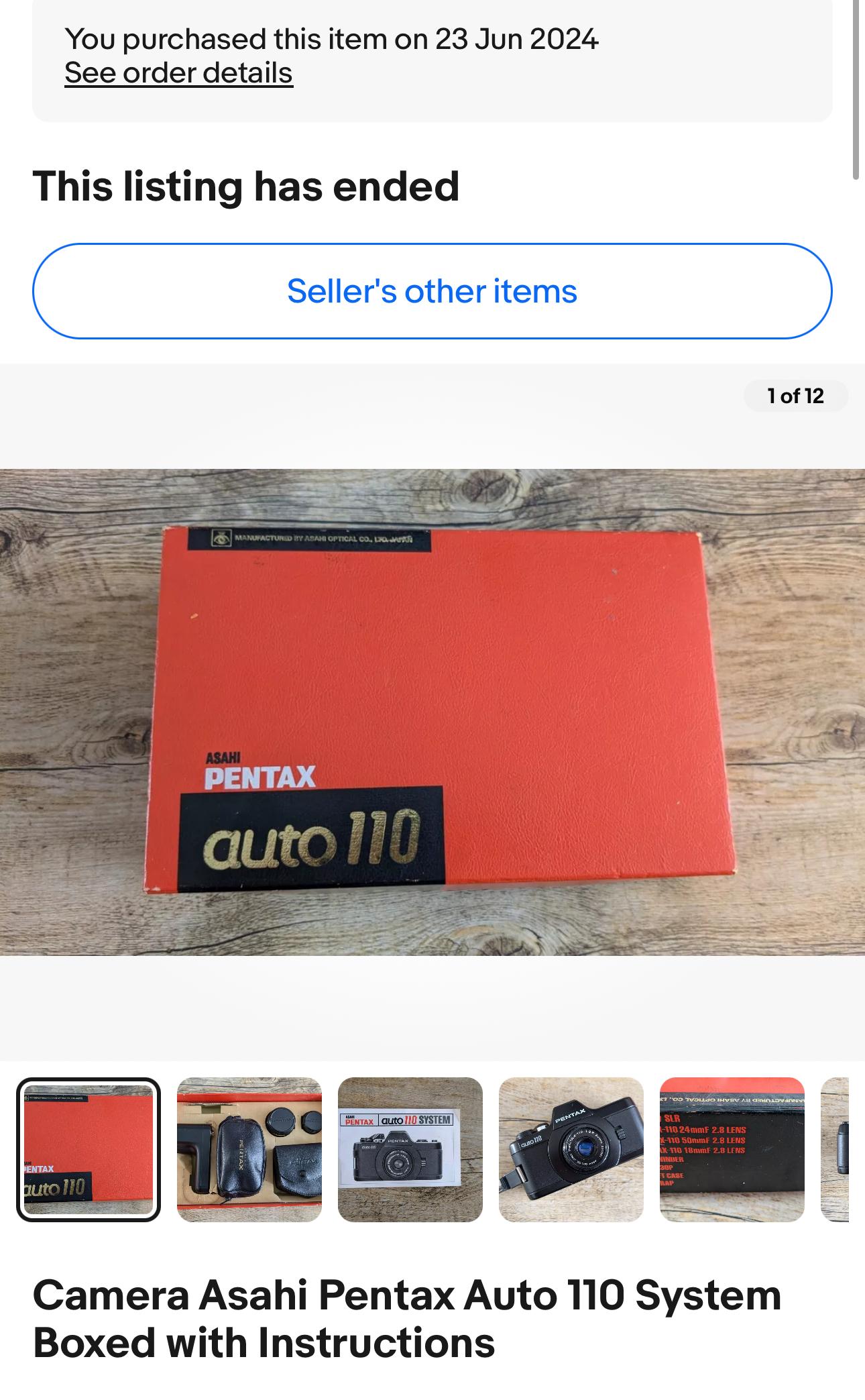Open the main red box product photo
Screen dimensions: 865x1400
point(432,711)
